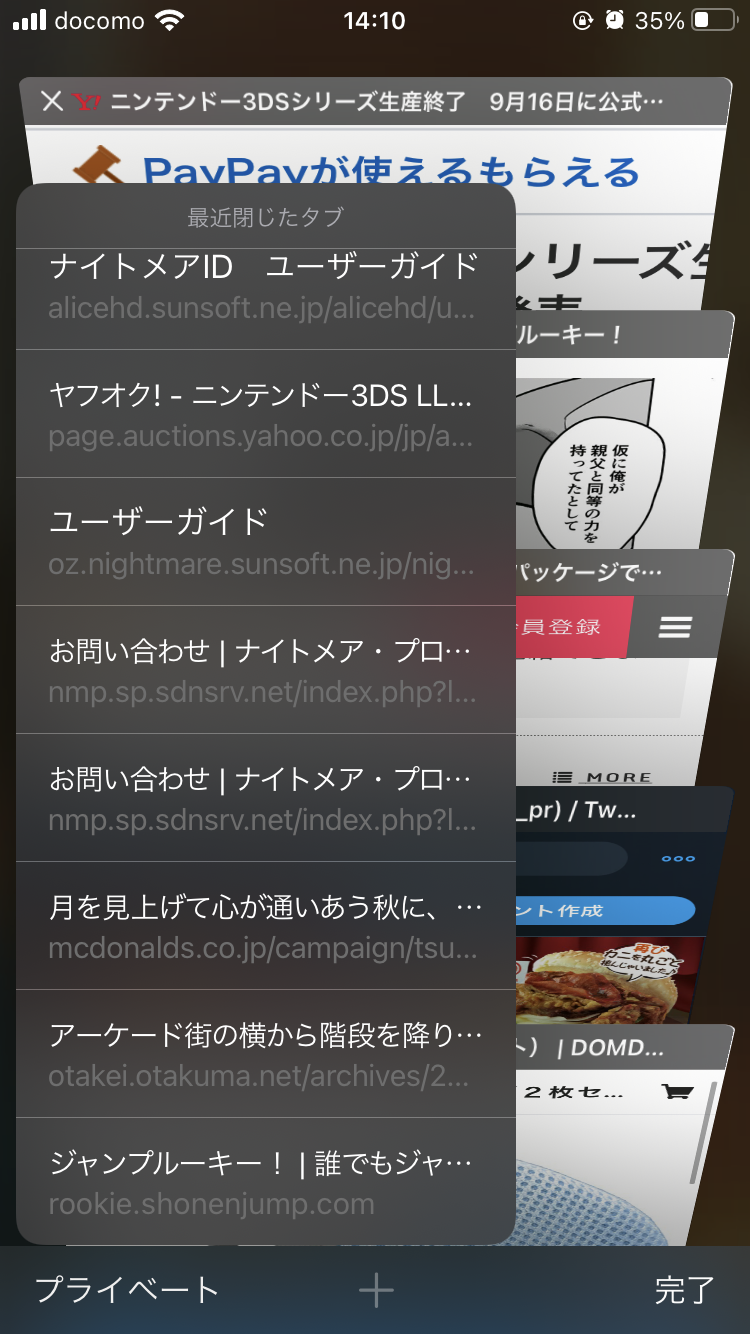Reopen the ナイトメアID ユーザーガイド closed tab
The width and height of the screenshot is (750, 1334).
point(265,287)
